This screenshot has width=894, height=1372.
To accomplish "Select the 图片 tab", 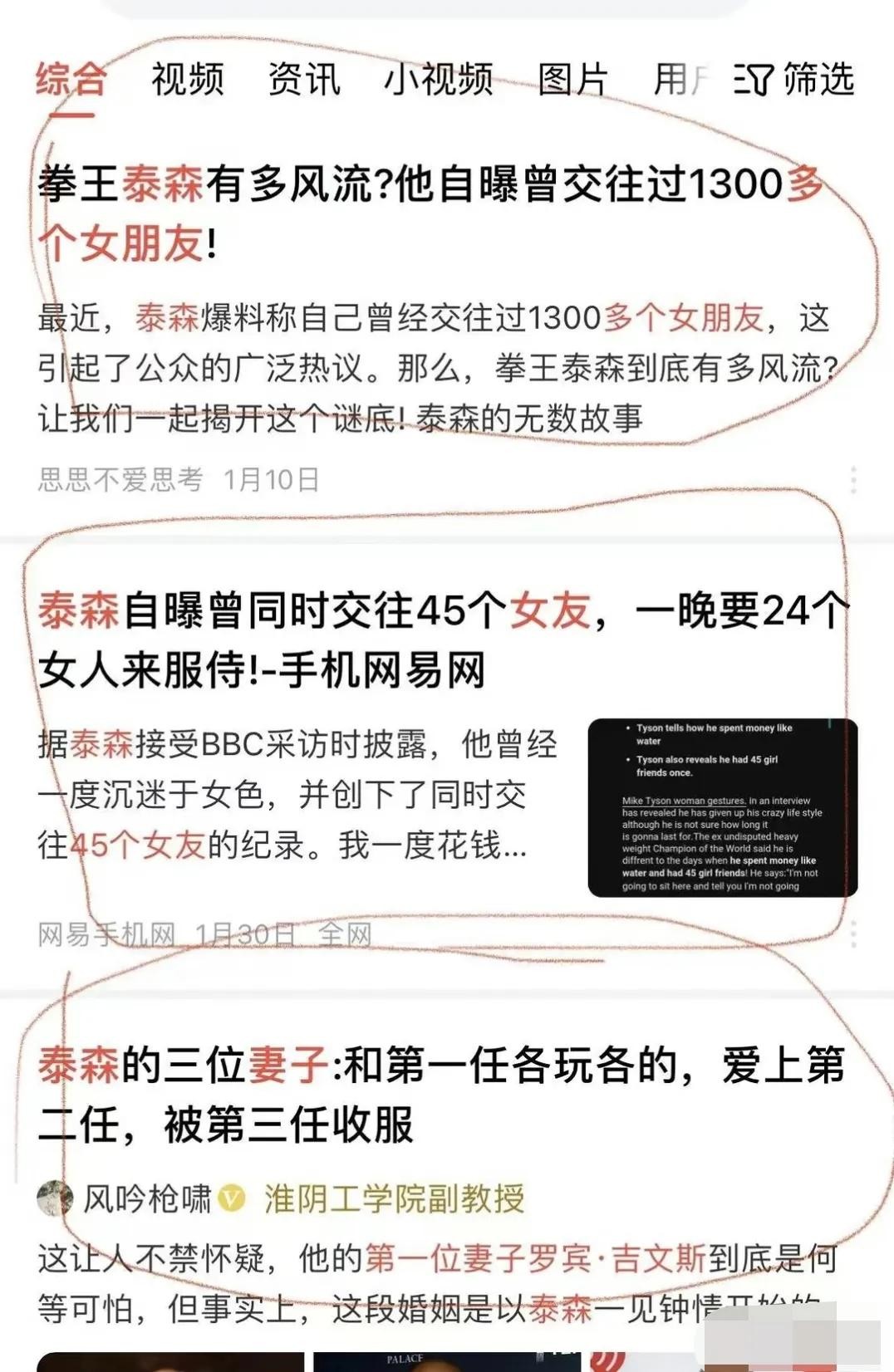I will [572, 80].
